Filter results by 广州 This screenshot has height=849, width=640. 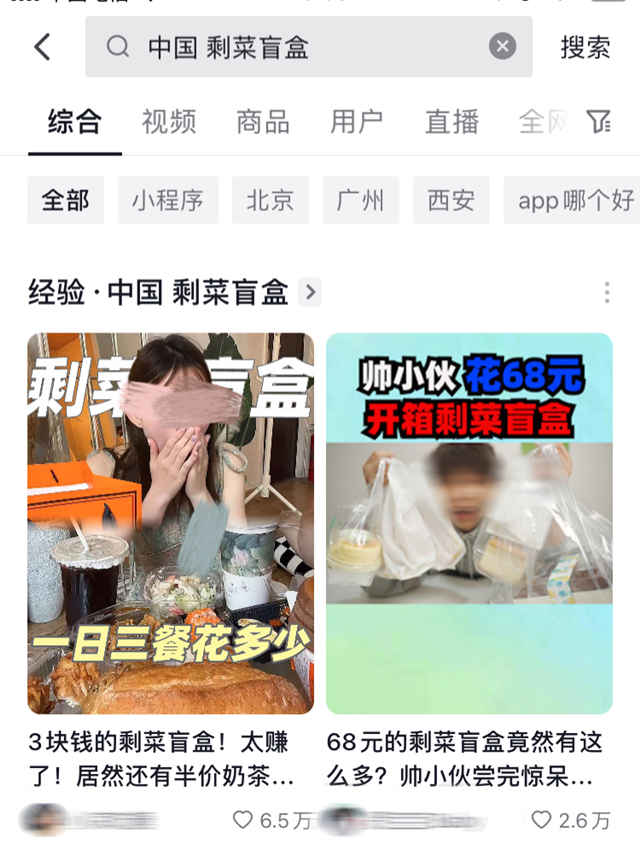[360, 200]
